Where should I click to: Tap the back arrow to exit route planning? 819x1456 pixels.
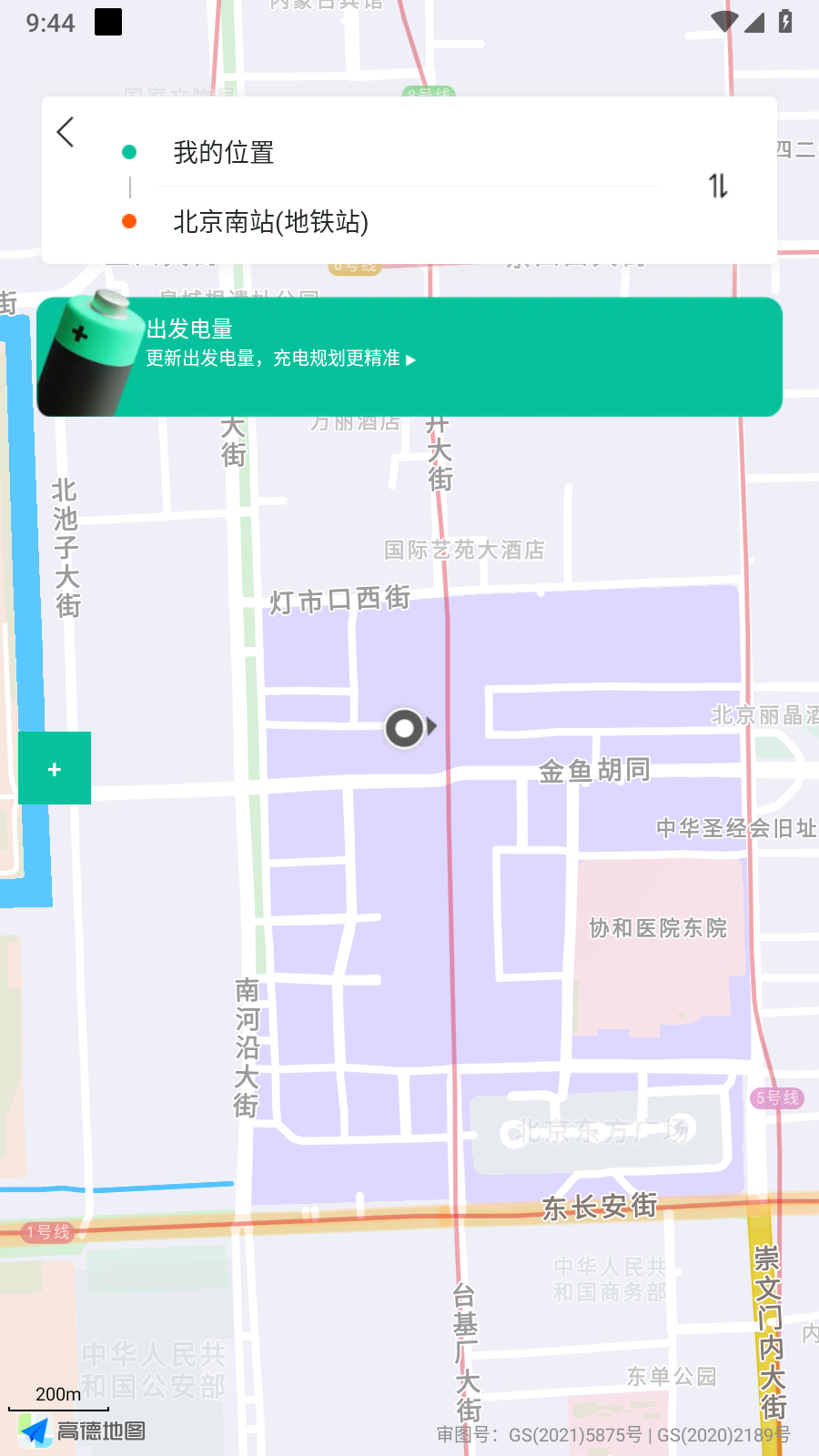click(x=64, y=132)
